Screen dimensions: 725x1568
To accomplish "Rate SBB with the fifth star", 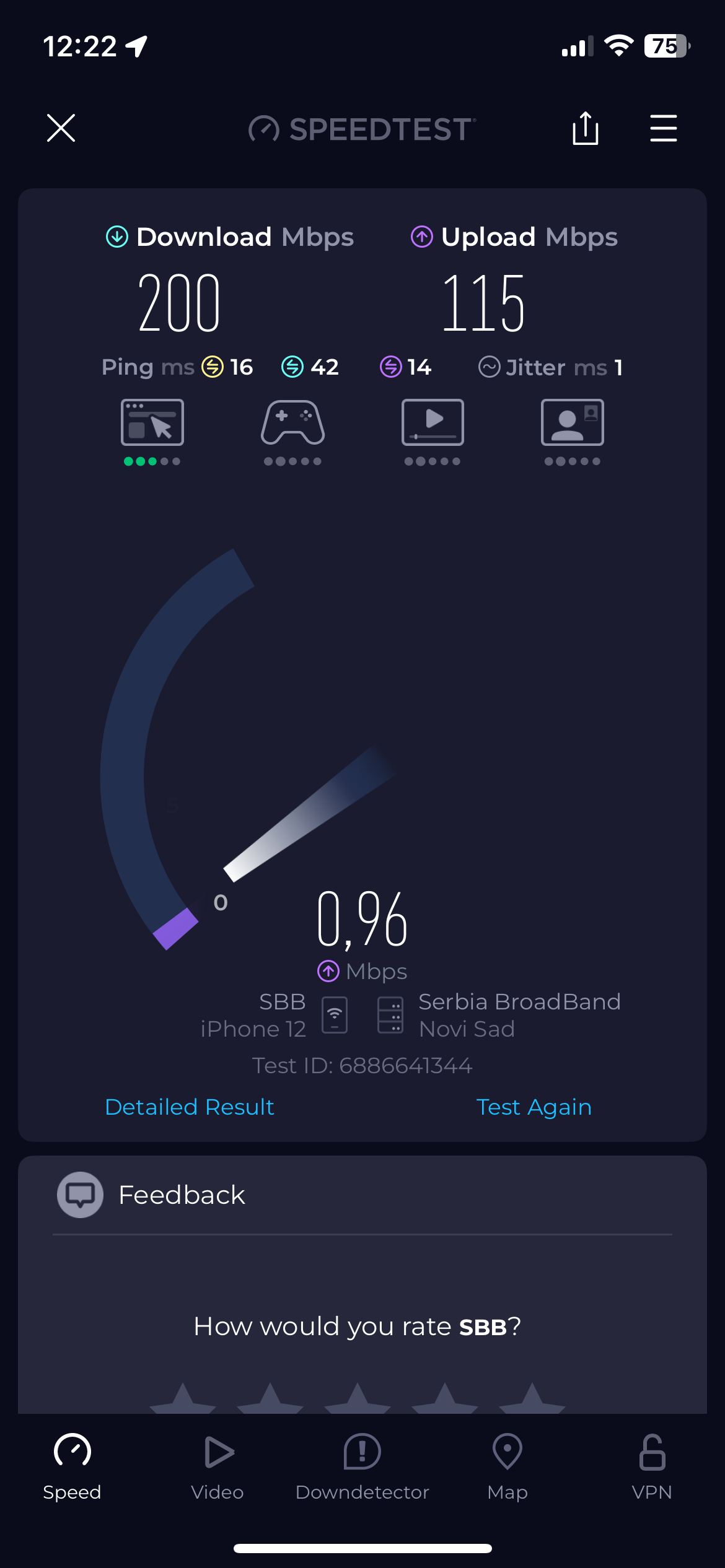I will pos(532,1401).
